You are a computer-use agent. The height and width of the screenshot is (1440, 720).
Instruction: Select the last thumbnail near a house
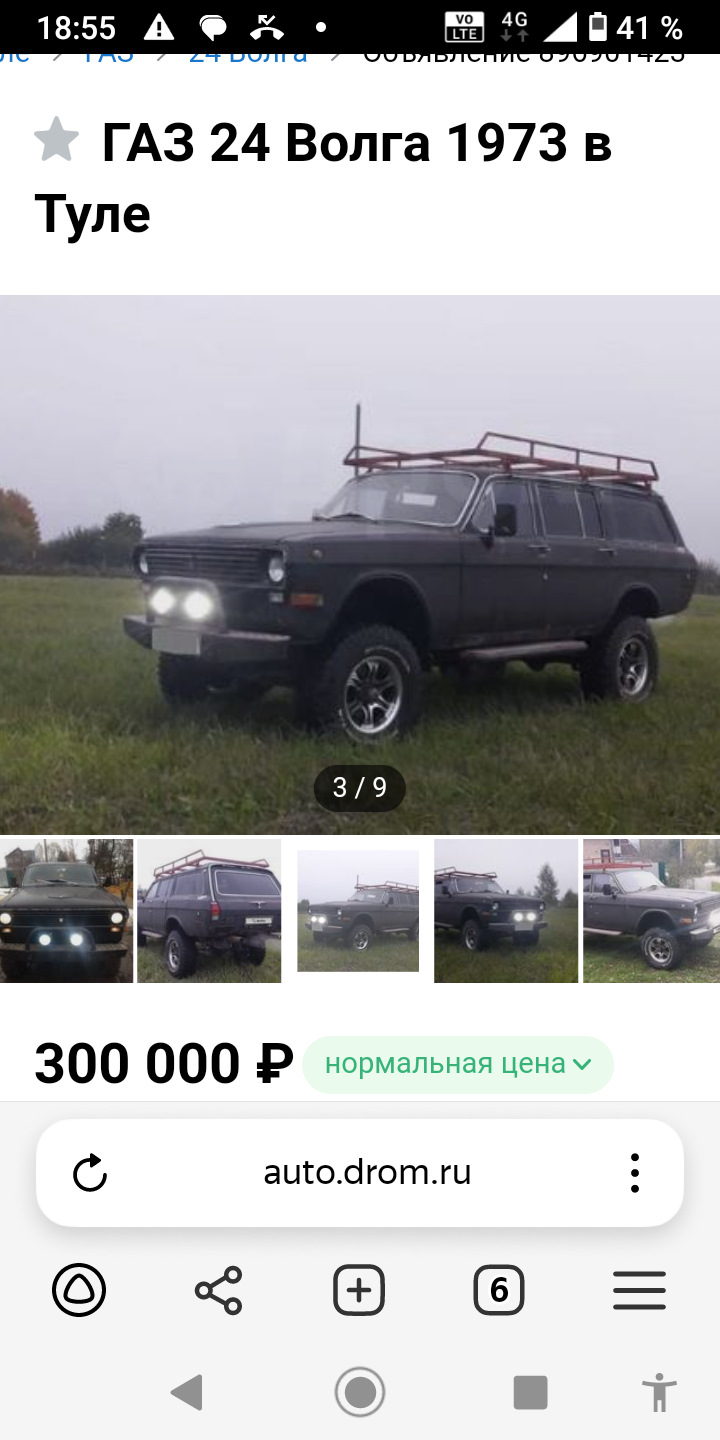click(x=652, y=911)
